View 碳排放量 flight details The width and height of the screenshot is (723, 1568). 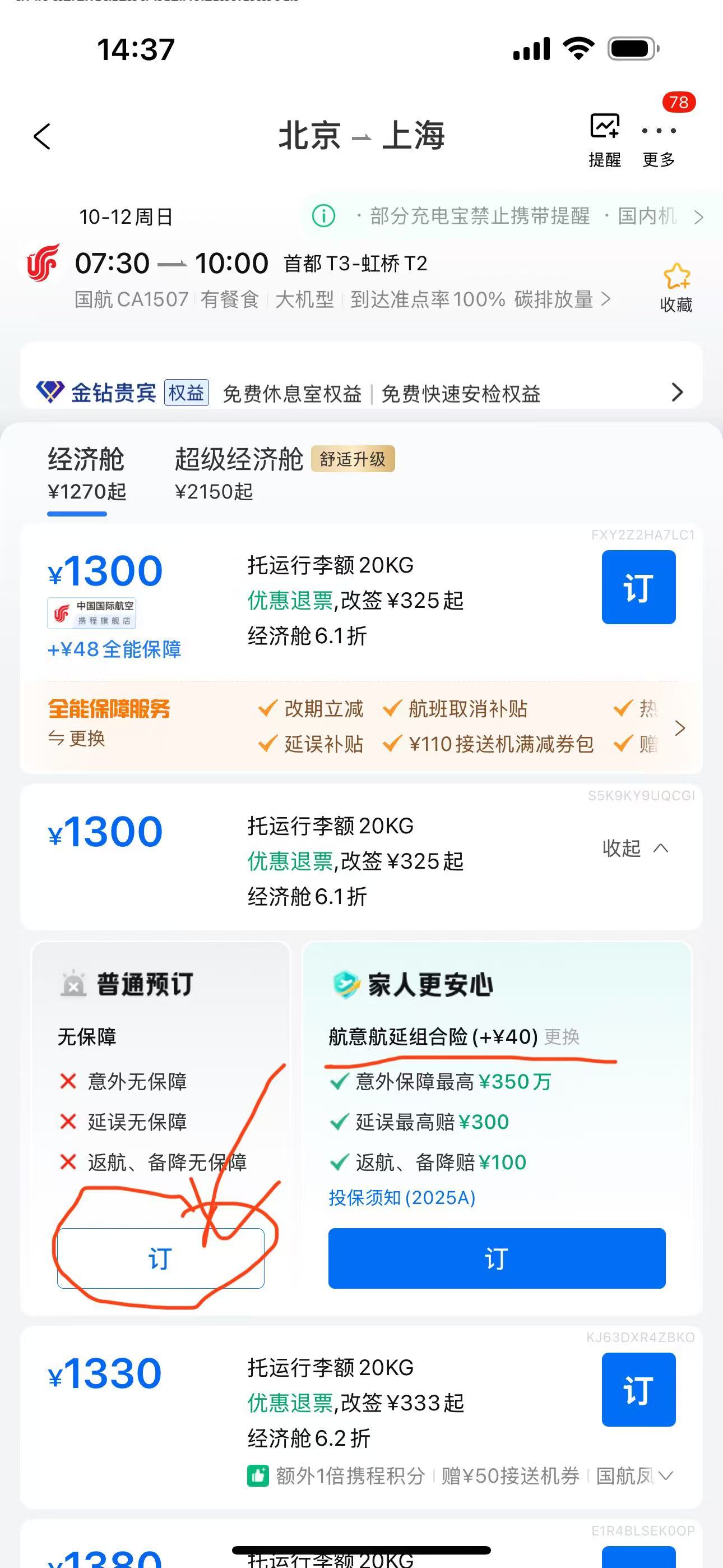point(561,299)
